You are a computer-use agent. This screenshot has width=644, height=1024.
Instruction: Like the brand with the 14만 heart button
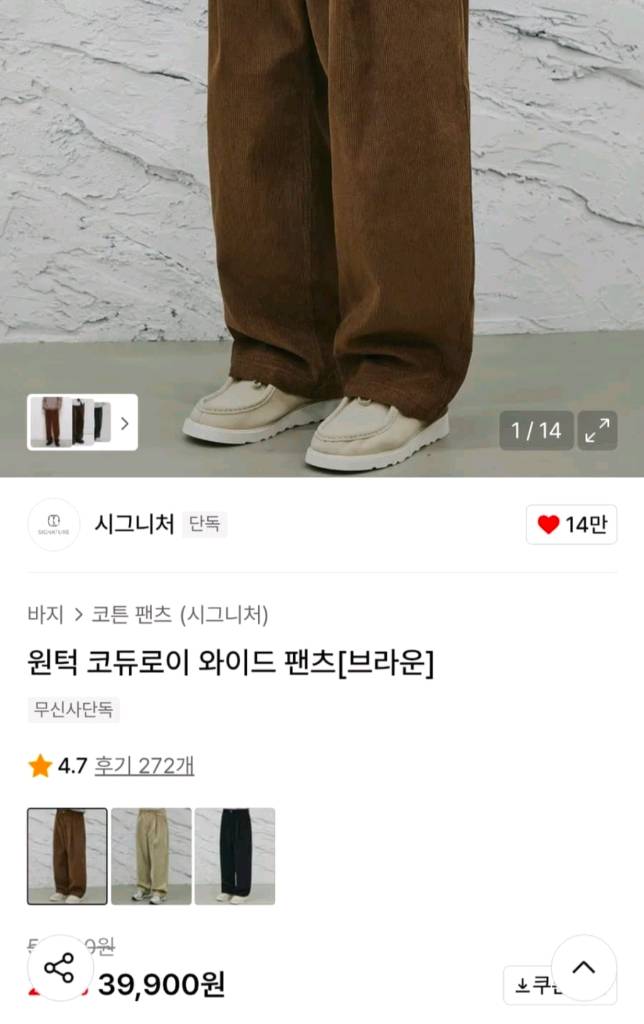572,524
